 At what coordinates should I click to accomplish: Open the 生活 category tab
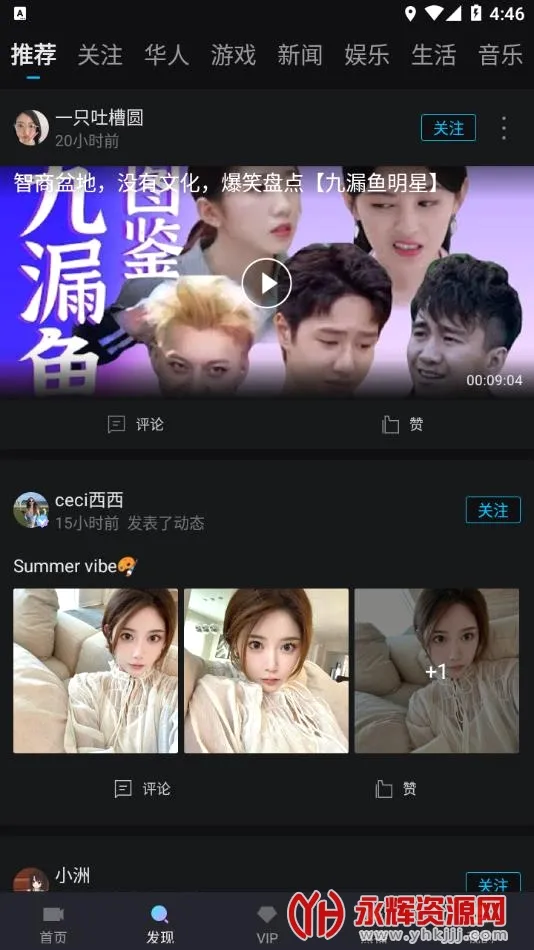(433, 55)
